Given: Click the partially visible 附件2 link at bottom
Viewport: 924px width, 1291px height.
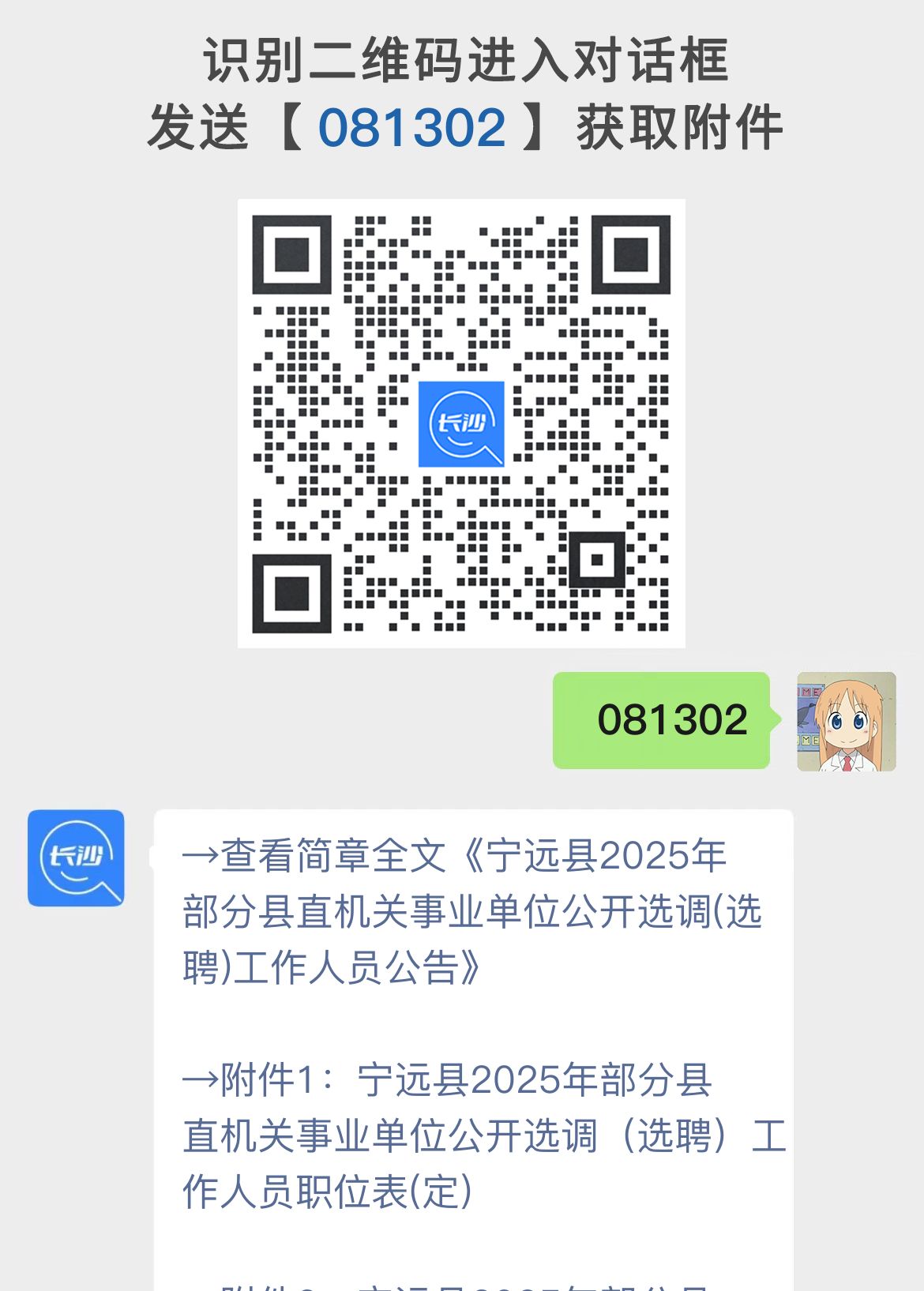Looking at the screenshot, I should coord(474,1283).
